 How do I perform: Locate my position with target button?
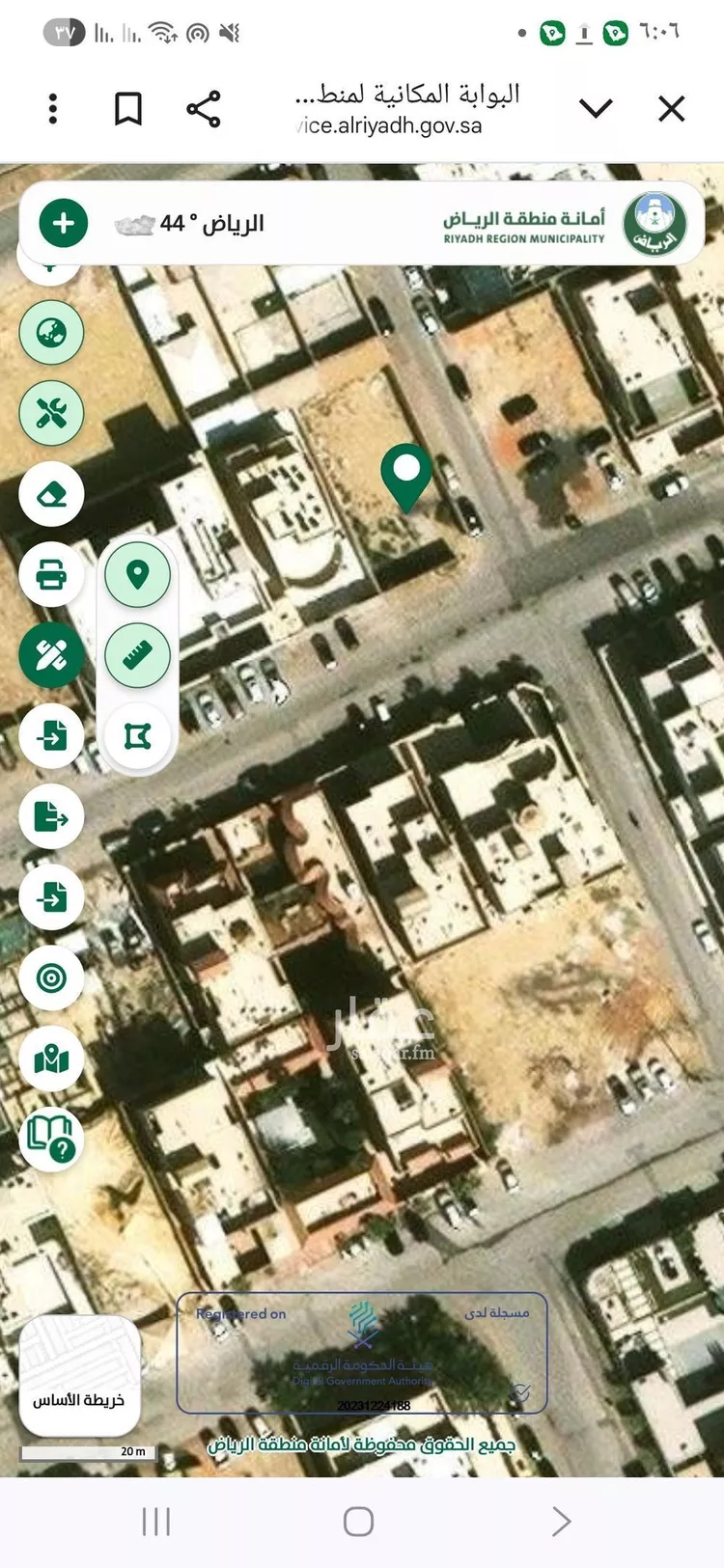(x=52, y=978)
